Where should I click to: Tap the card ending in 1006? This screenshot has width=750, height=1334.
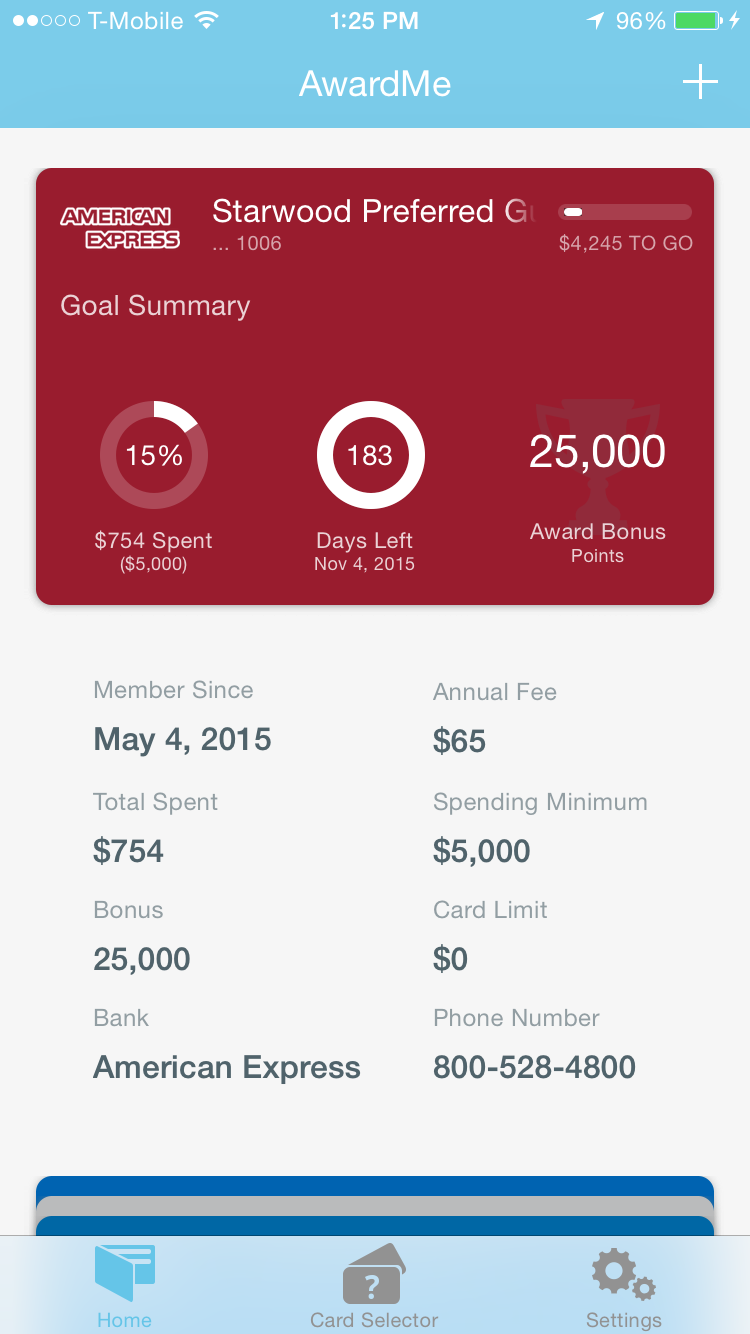248,243
